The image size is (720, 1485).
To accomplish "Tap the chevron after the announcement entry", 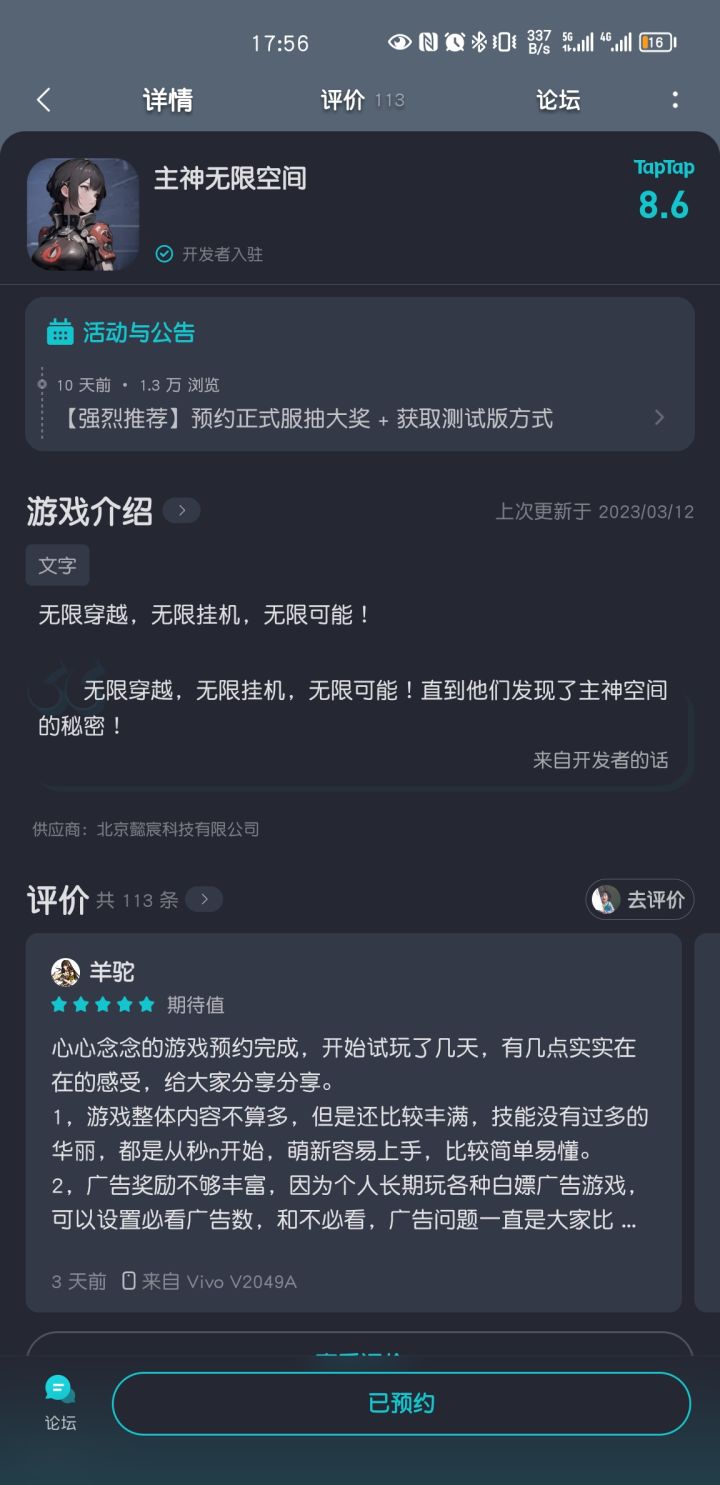I will point(658,418).
